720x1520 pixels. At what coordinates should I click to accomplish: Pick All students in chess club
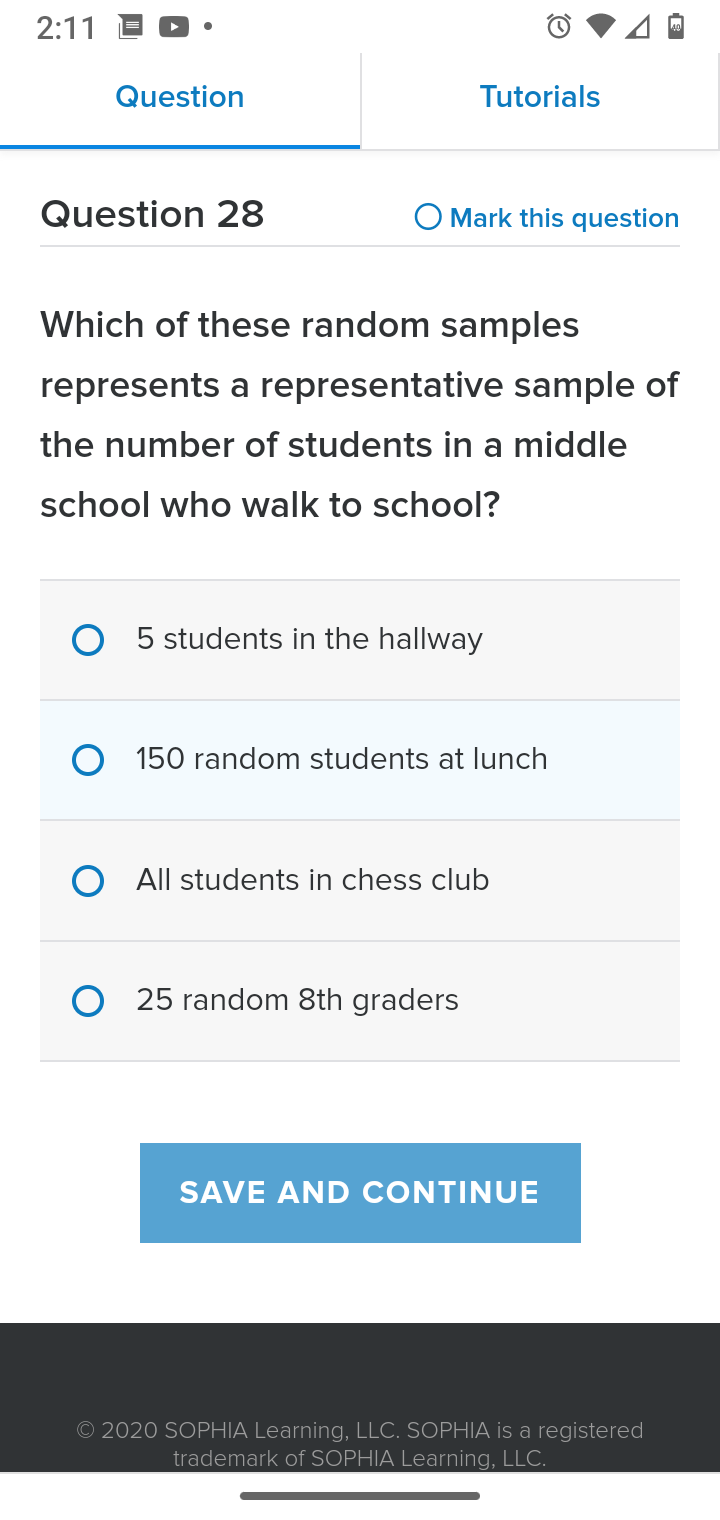(x=360, y=881)
